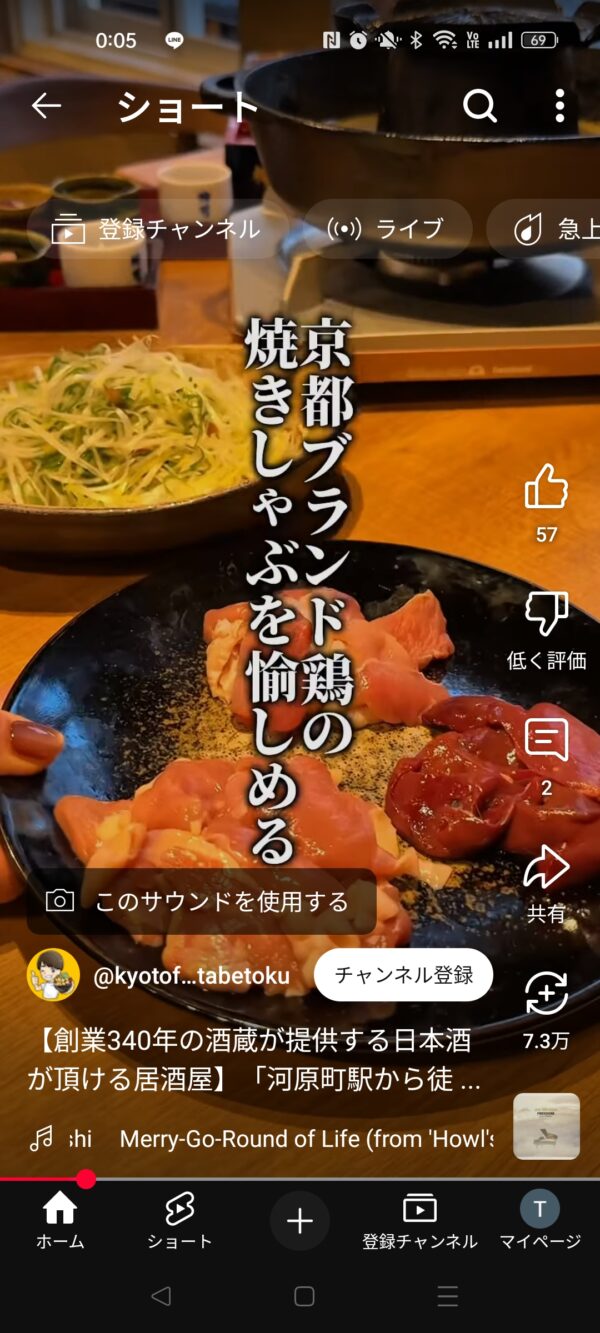Open the Merry-Go-Round of Life sound thumbnail

click(x=546, y=1126)
